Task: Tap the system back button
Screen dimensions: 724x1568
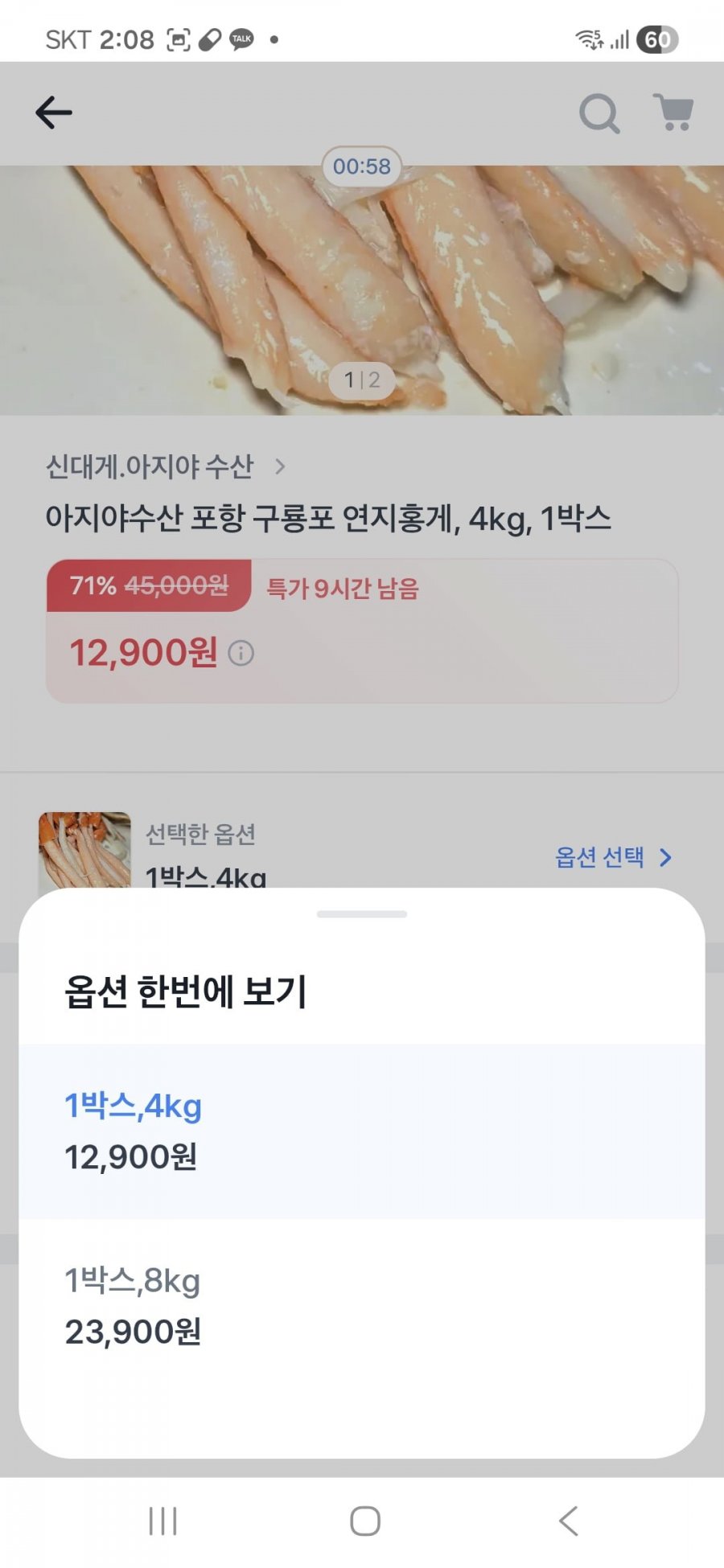Action: 568,1521
